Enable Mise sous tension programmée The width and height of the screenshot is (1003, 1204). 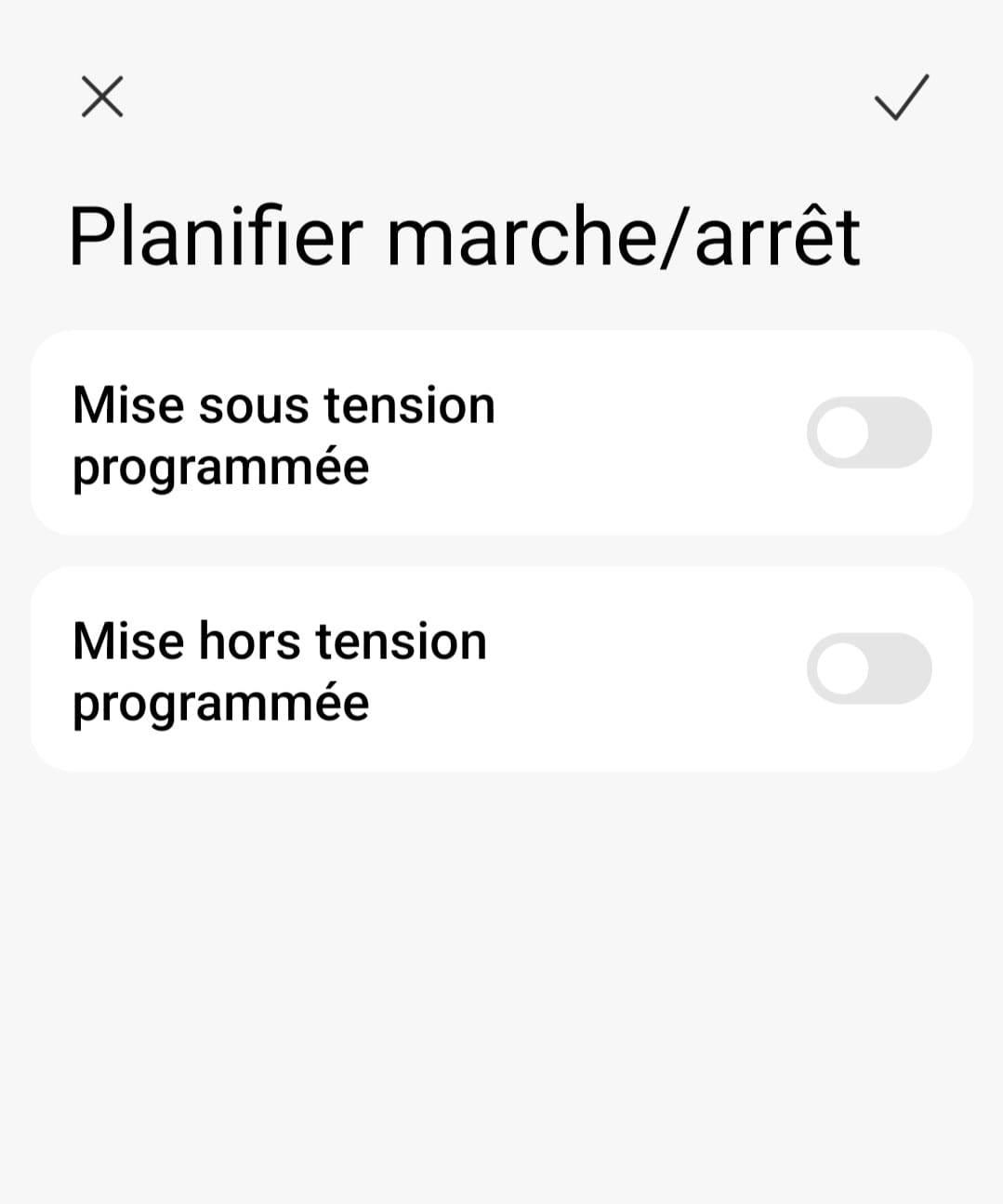pos(868,432)
